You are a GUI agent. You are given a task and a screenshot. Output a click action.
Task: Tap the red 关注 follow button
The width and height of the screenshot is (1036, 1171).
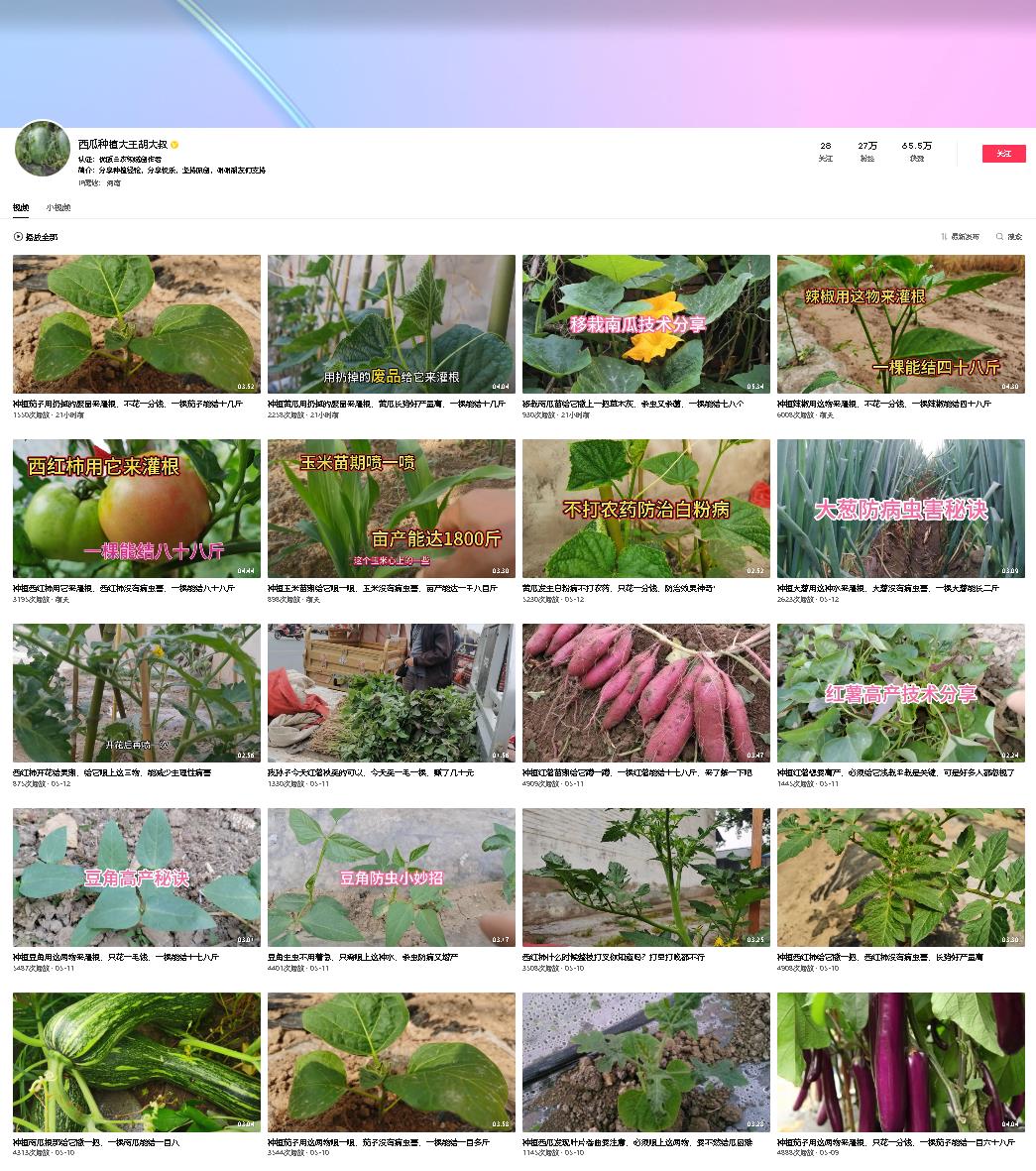click(1003, 154)
